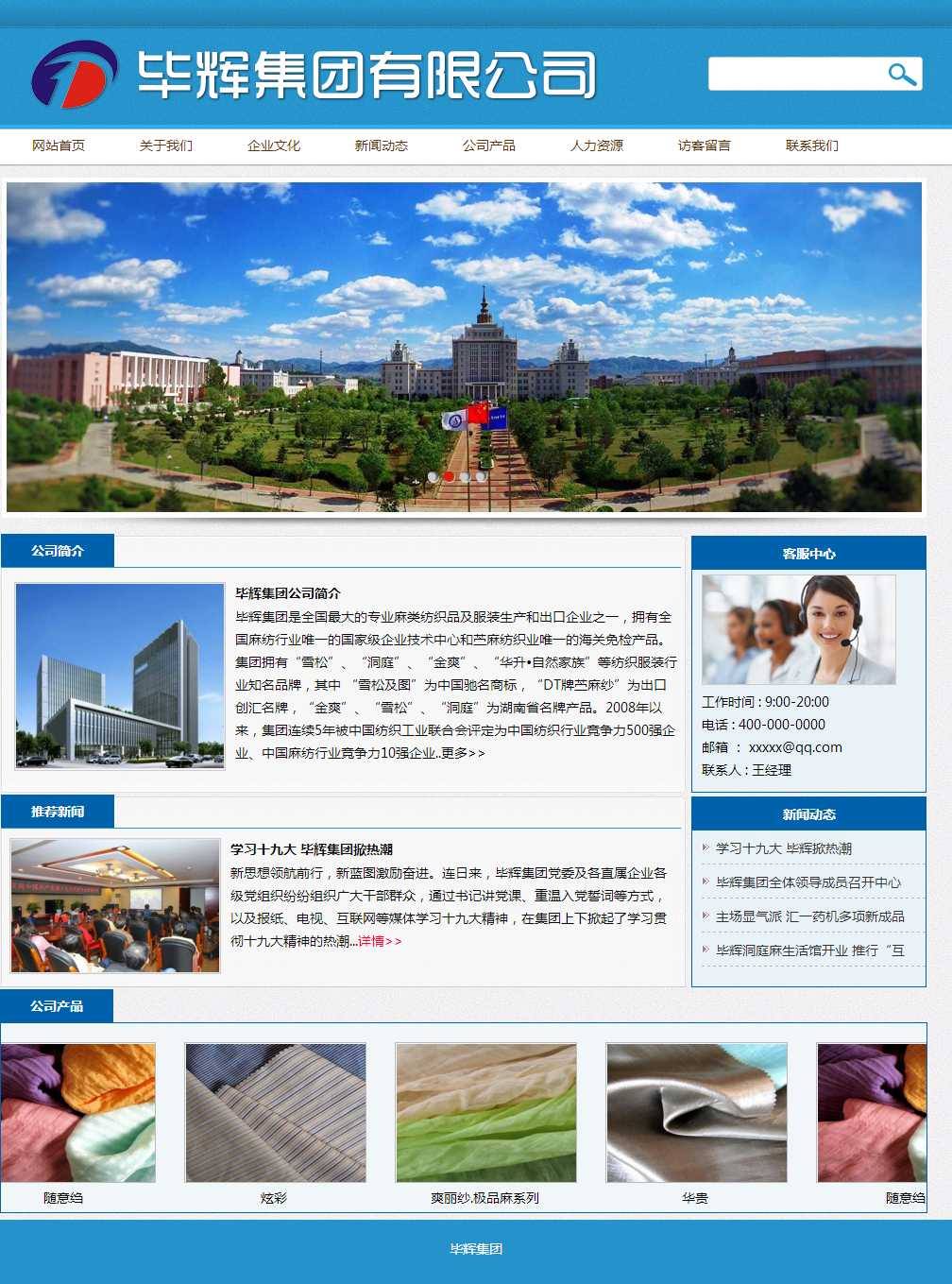
Task: Select the second banner slide dot
Action: tap(449, 476)
